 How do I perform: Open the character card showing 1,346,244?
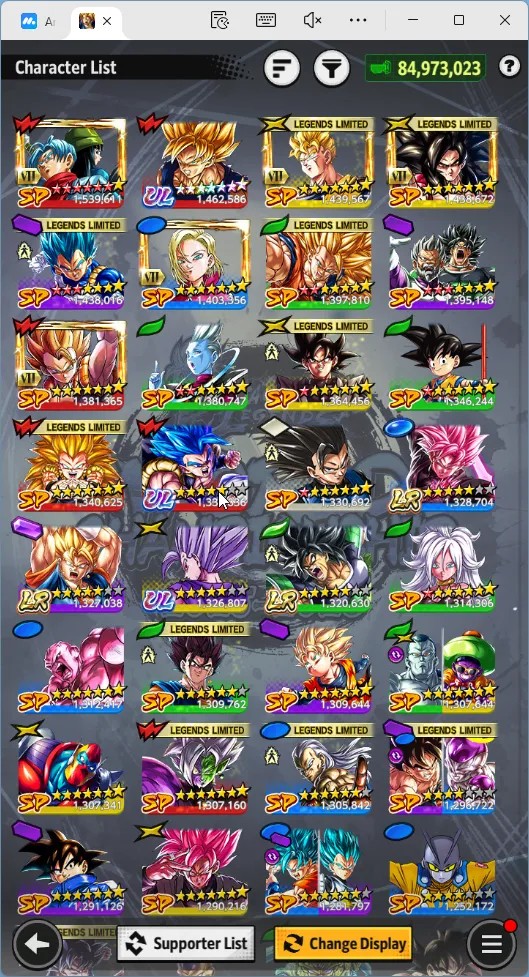coord(442,365)
